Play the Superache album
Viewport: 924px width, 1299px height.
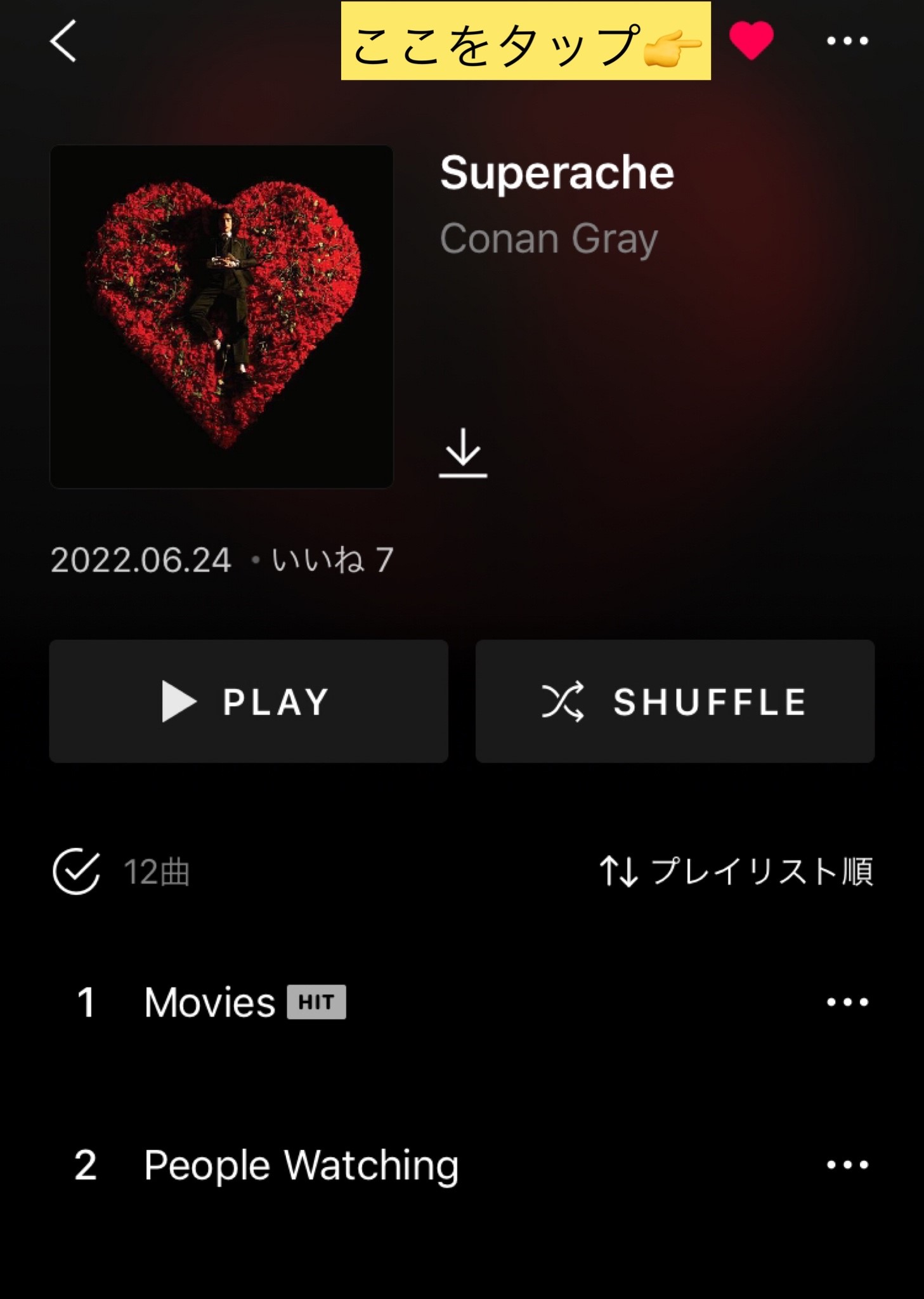coord(249,701)
